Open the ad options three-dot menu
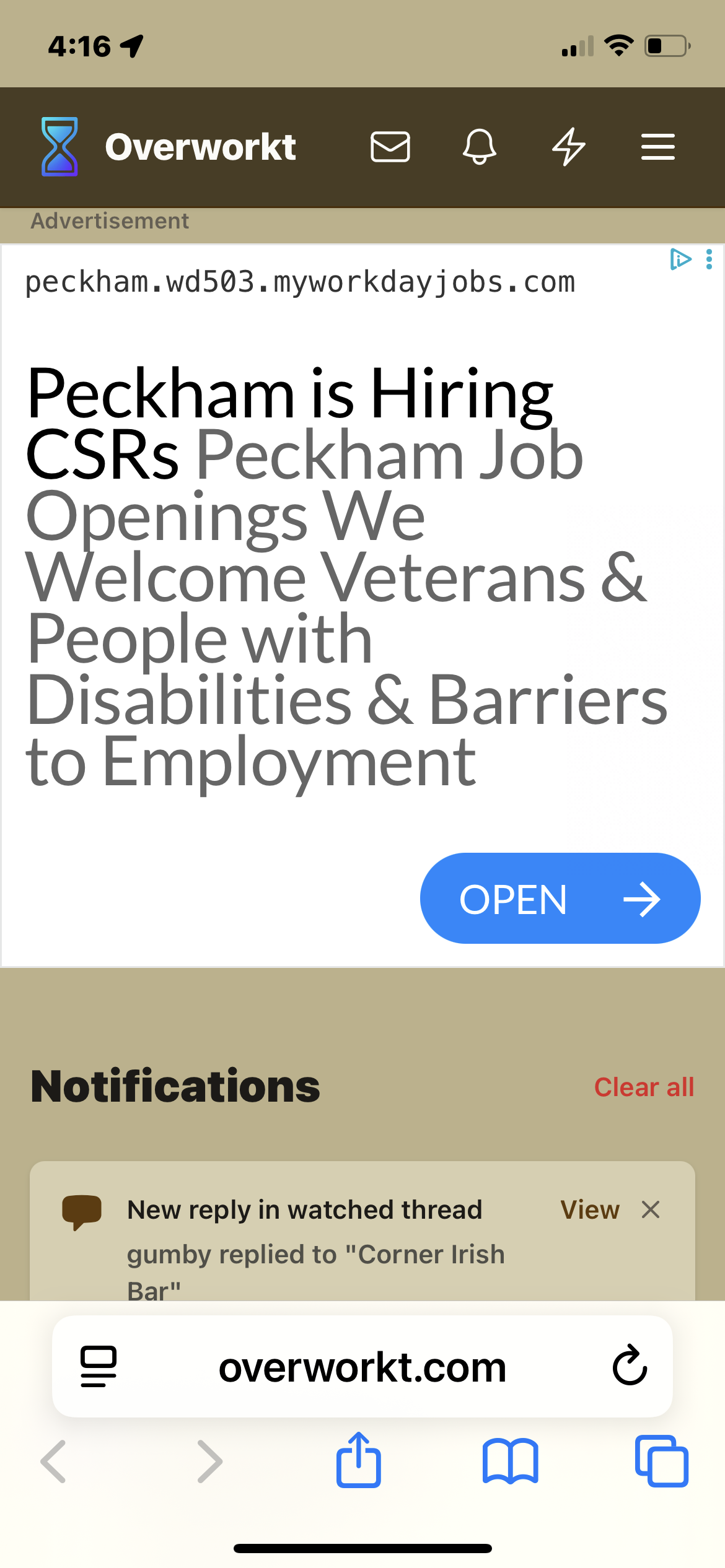The height and width of the screenshot is (1568, 725). (x=709, y=259)
